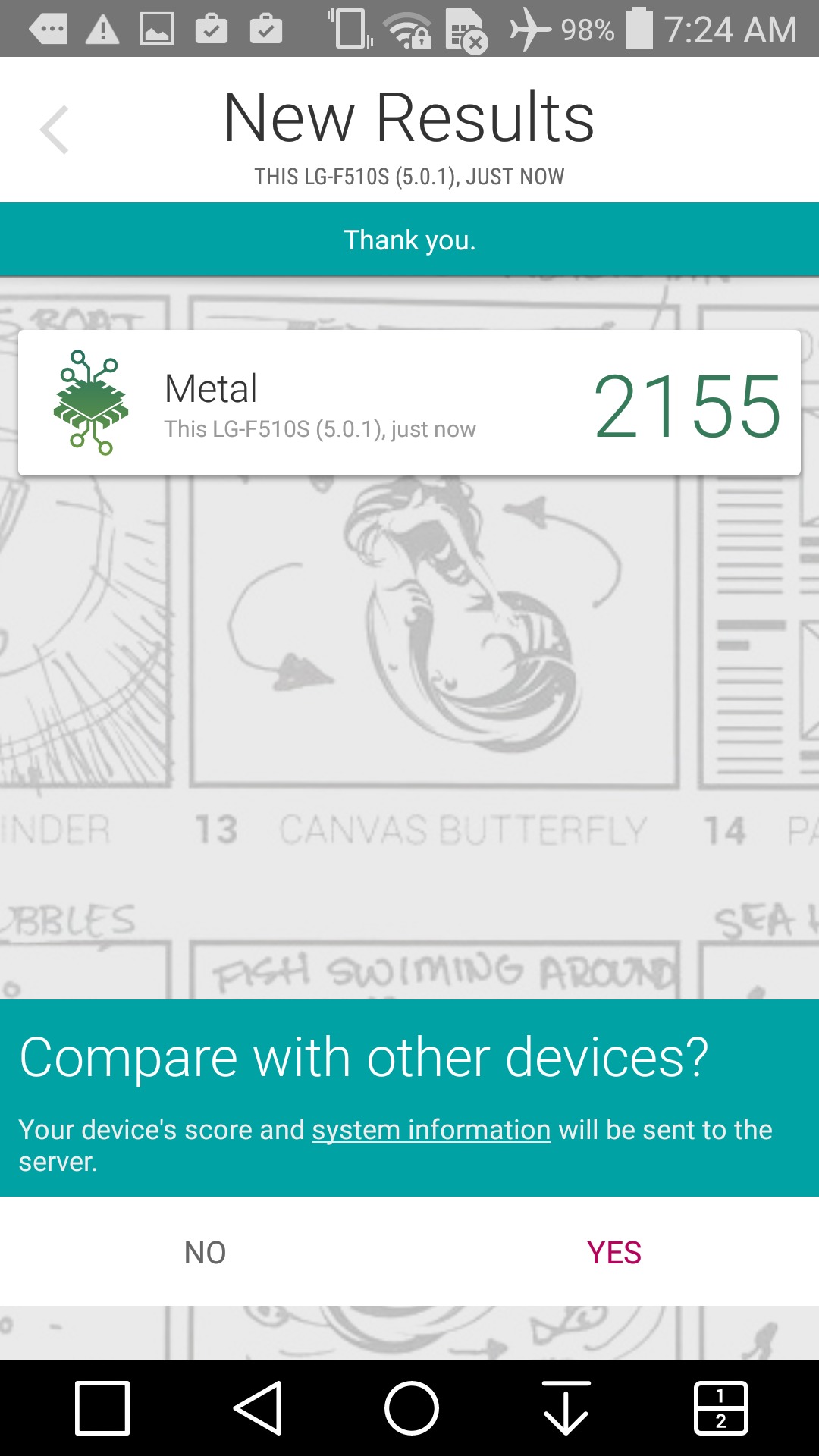This screenshot has width=819, height=1456.
Task: Open the dual window button
Action: (x=720, y=1409)
